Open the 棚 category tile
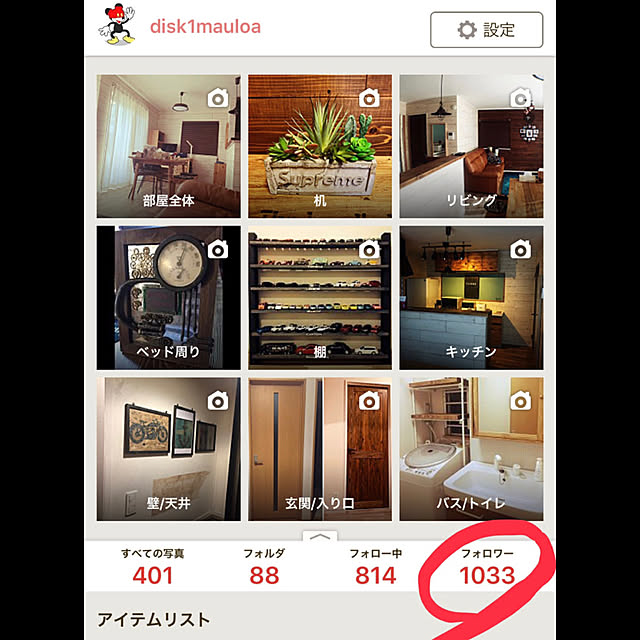640x640 pixels. tap(320, 297)
